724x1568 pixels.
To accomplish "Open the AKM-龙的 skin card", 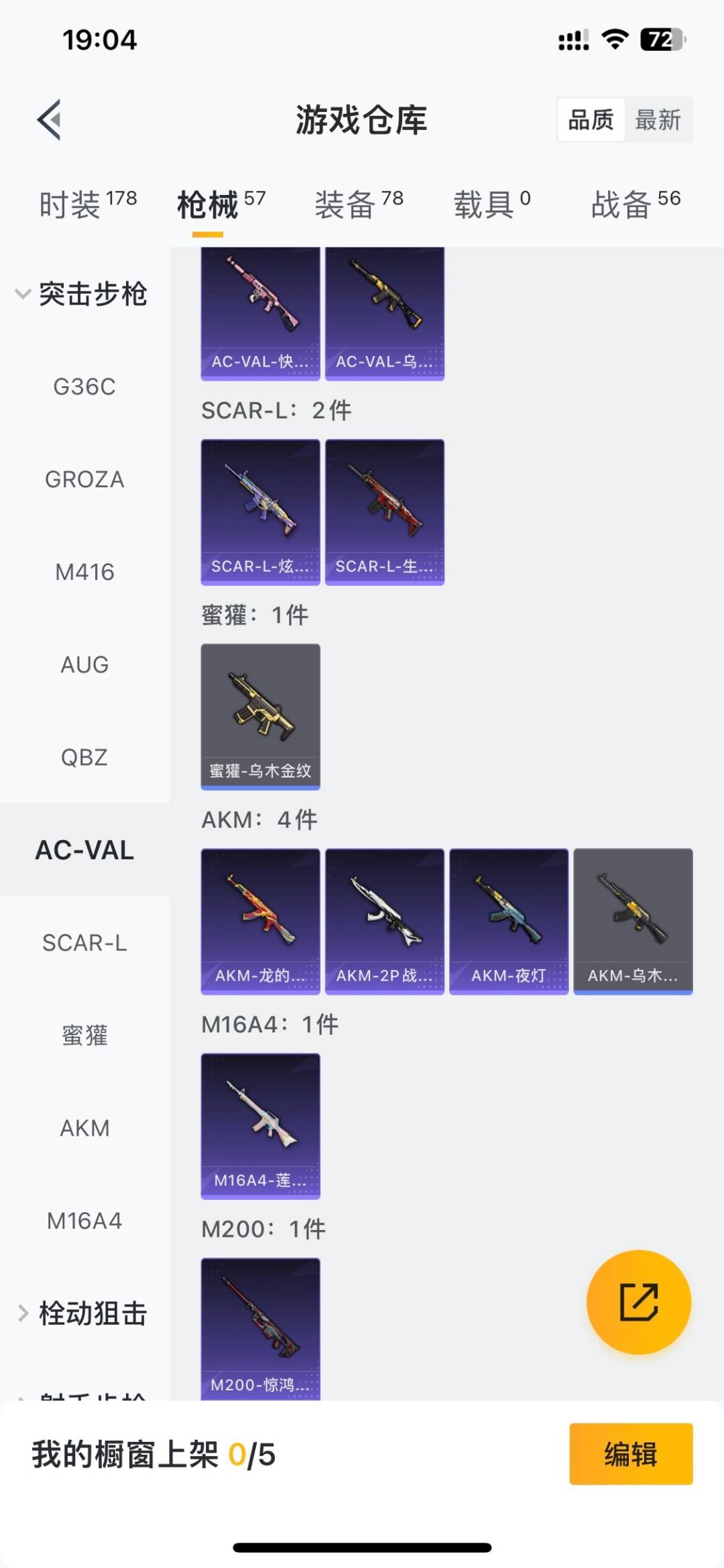I will coord(260,921).
